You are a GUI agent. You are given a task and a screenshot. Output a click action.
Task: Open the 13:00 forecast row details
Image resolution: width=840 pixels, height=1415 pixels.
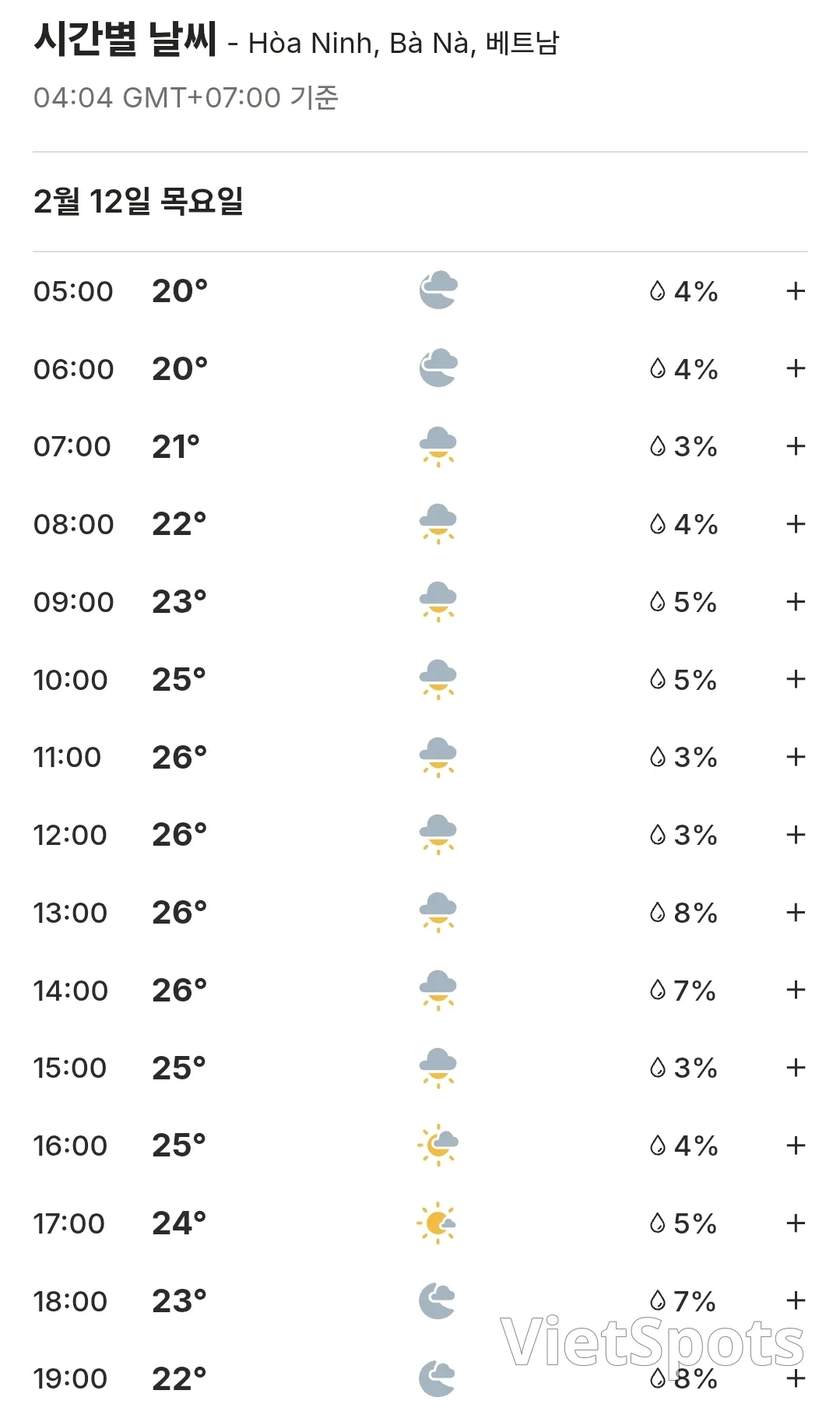point(795,913)
